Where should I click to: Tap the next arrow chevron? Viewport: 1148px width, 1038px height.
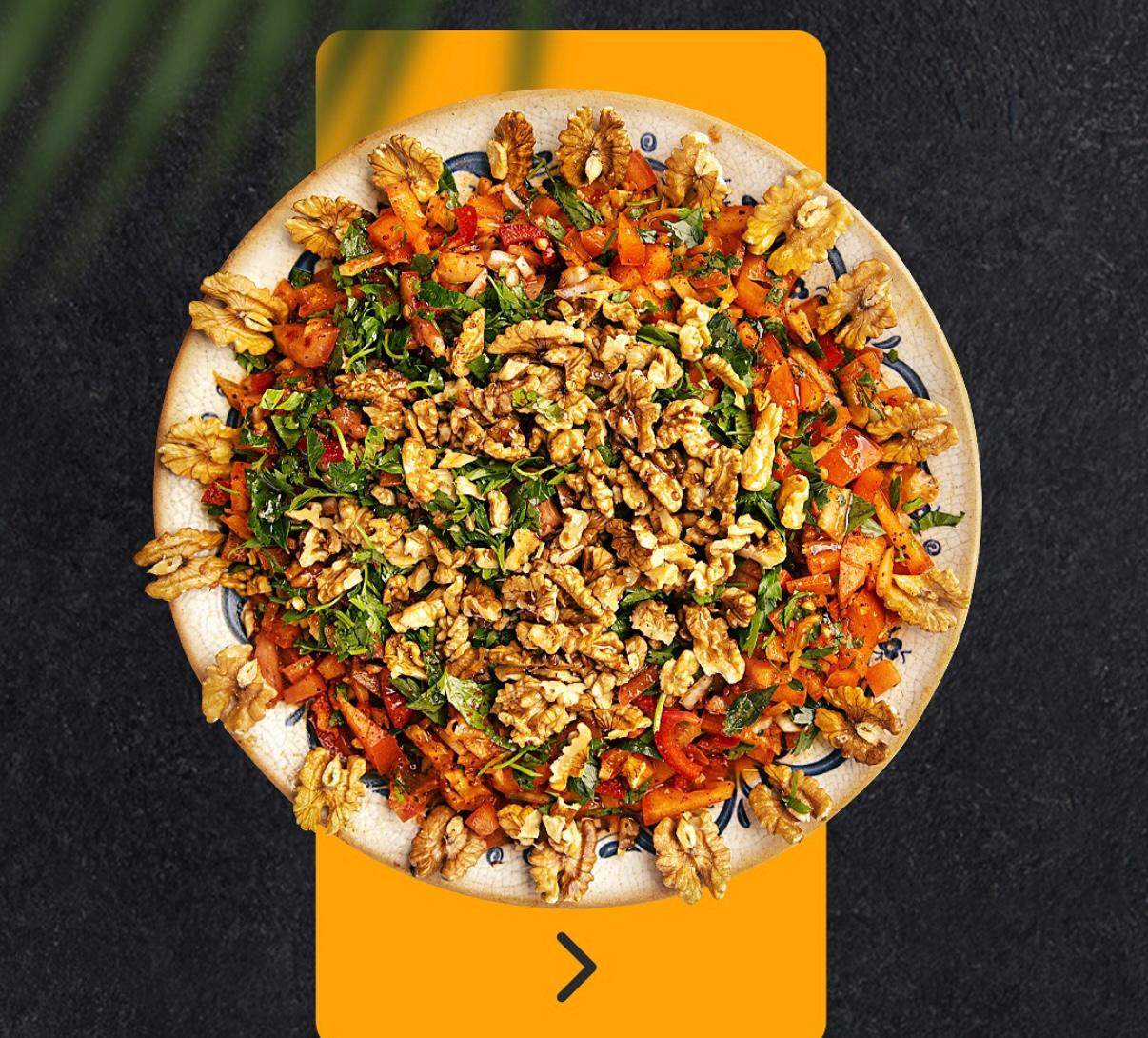575,967
